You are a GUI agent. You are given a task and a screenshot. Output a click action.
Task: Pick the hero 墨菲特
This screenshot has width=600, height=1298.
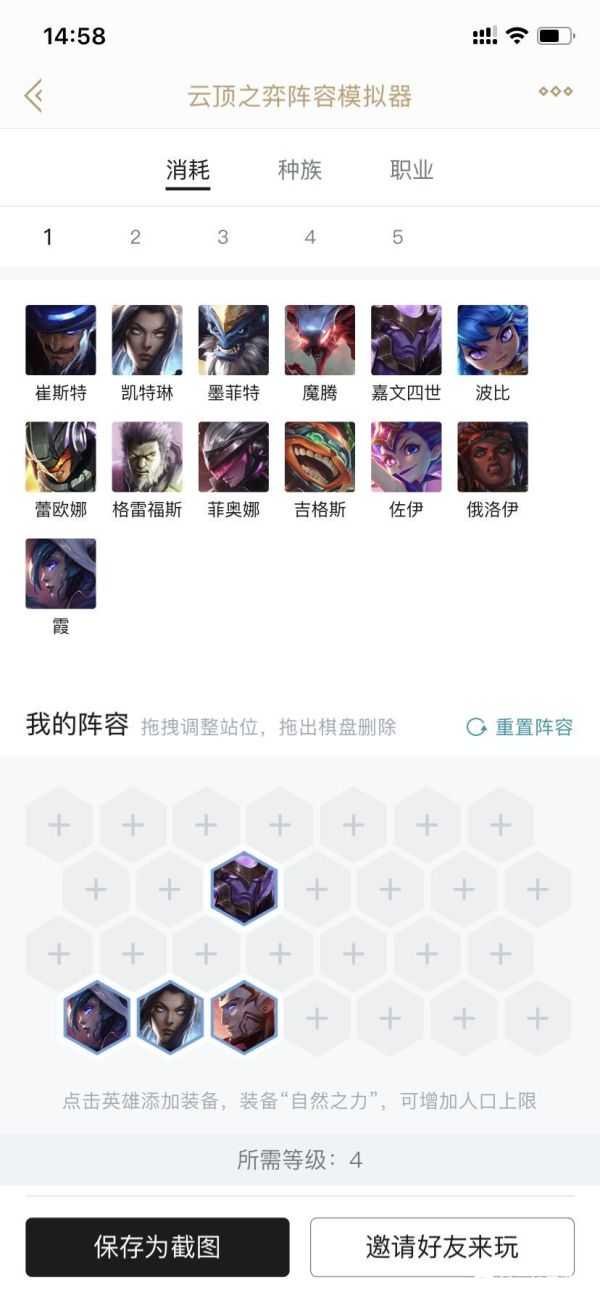coord(233,341)
